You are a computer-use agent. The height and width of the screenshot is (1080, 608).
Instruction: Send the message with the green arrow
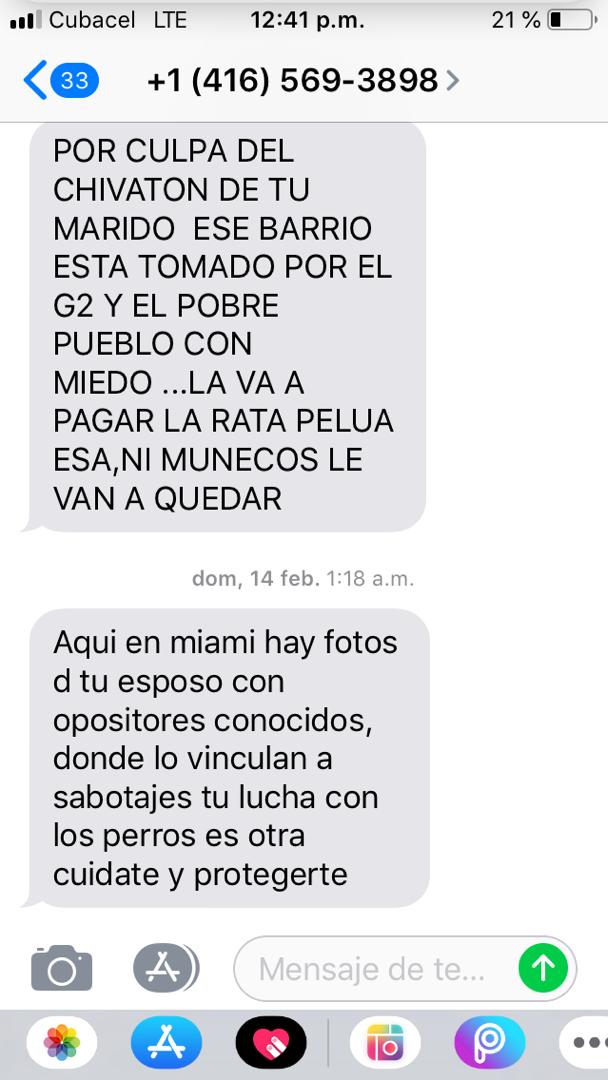click(x=543, y=967)
